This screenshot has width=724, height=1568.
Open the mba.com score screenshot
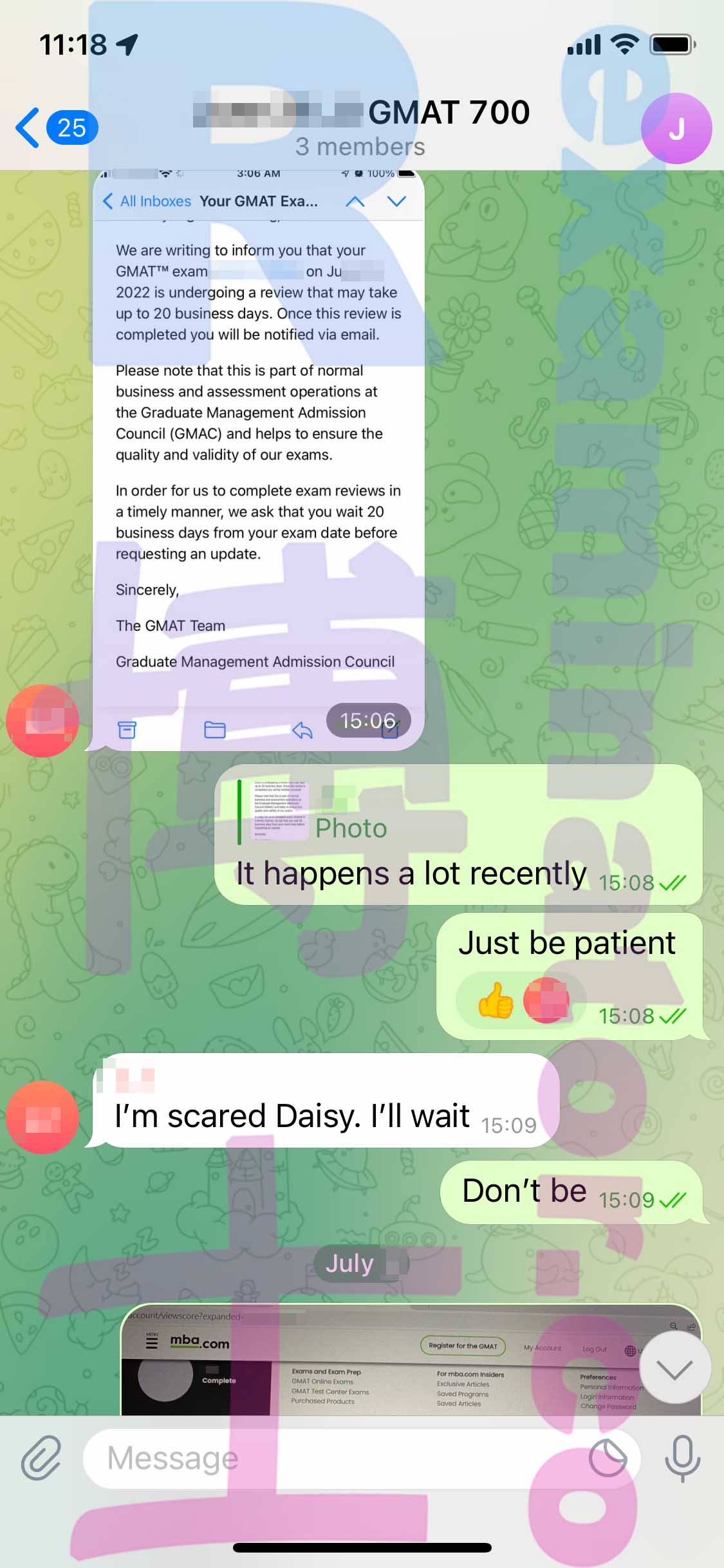coord(411,1359)
